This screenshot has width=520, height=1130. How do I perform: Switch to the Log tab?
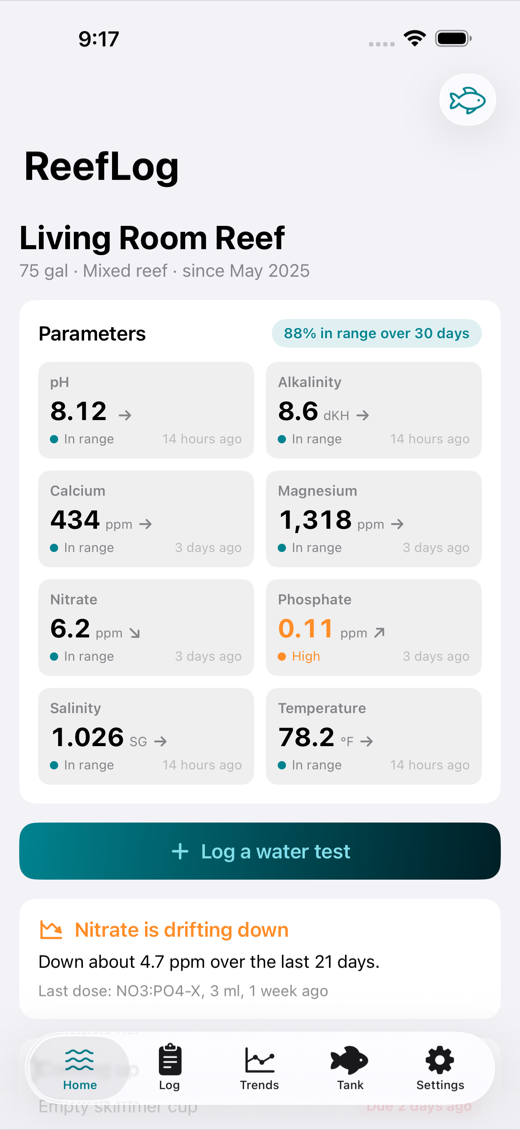(x=169, y=1069)
